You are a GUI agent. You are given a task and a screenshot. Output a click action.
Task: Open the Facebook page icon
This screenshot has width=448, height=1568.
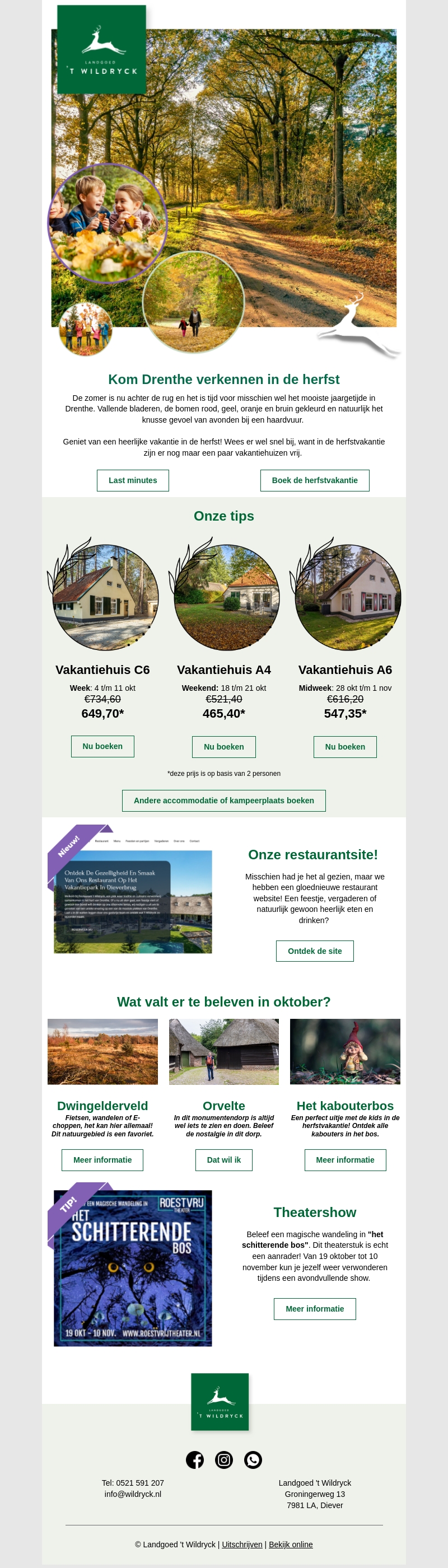[x=195, y=1459]
